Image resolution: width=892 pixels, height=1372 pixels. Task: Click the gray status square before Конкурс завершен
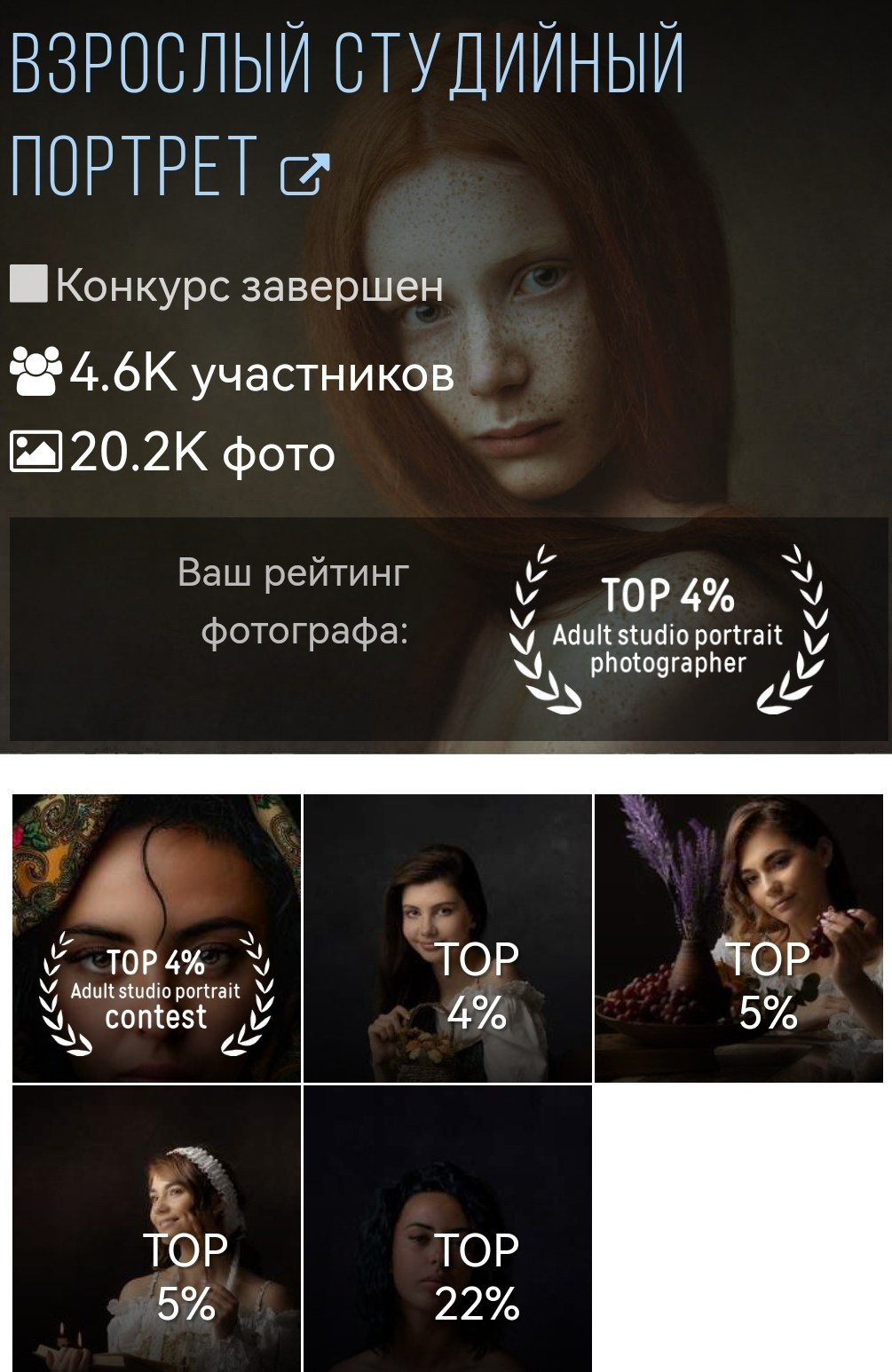pos(28,282)
